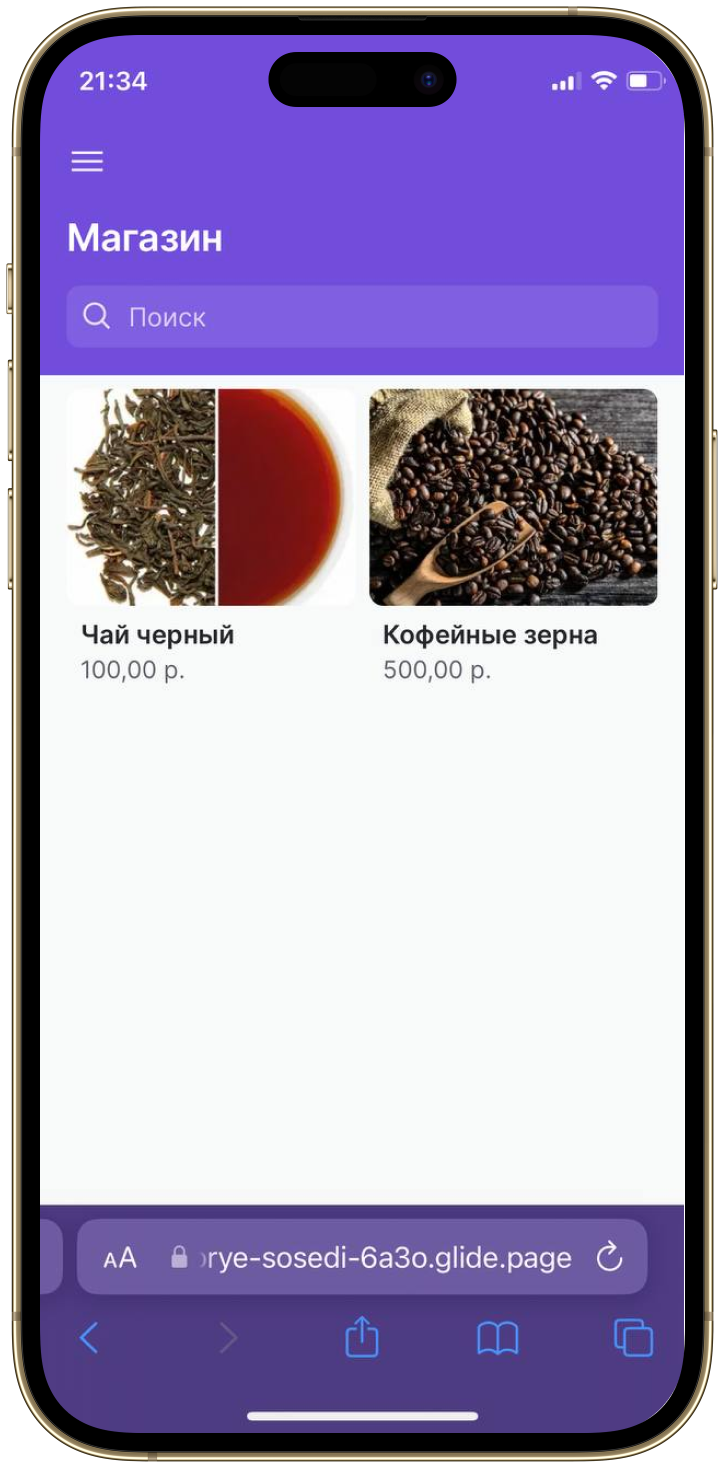
Task: Open the AA reader options
Action: point(120,1258)
